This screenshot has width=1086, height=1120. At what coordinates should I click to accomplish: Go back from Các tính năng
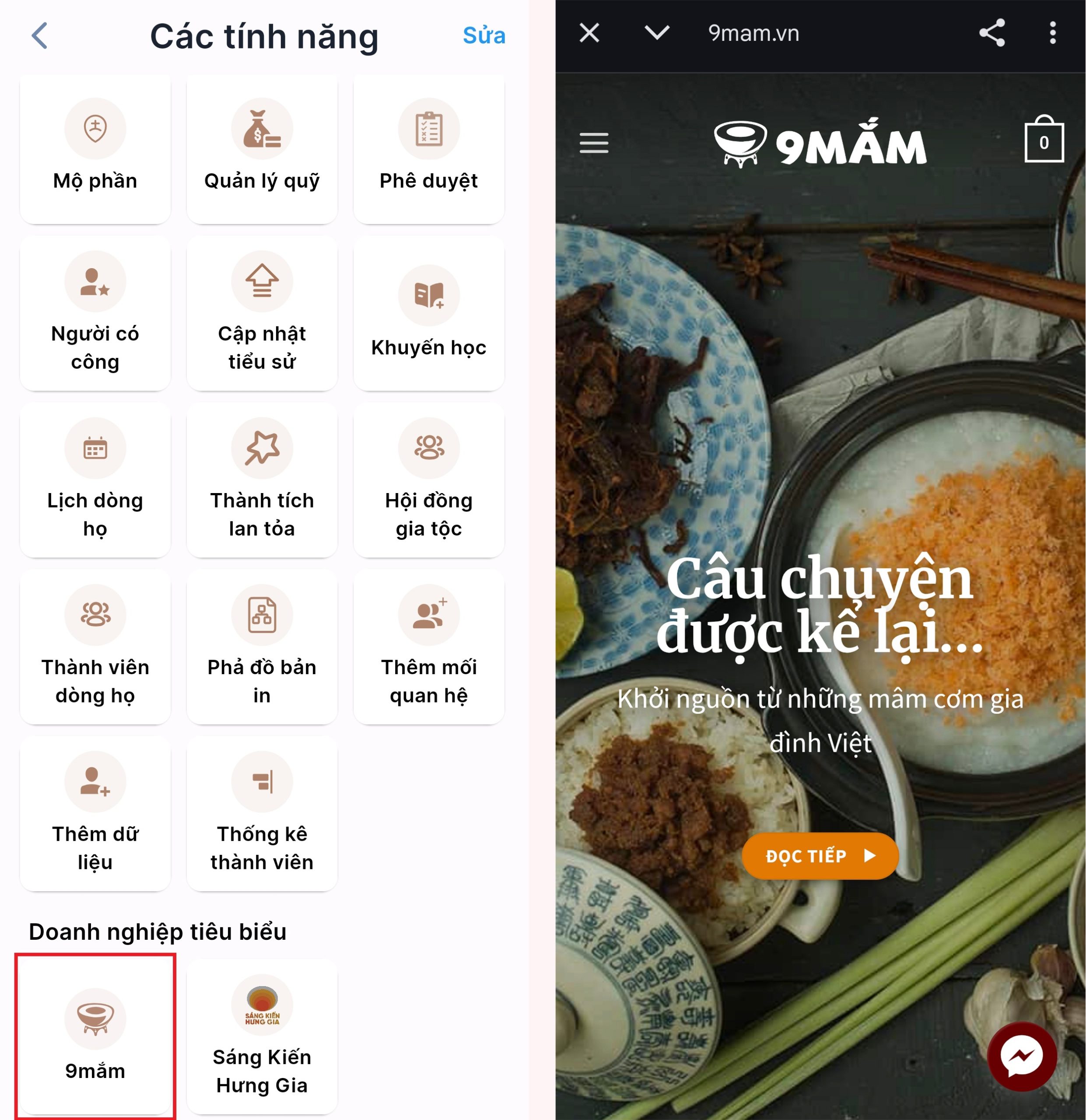39,36
